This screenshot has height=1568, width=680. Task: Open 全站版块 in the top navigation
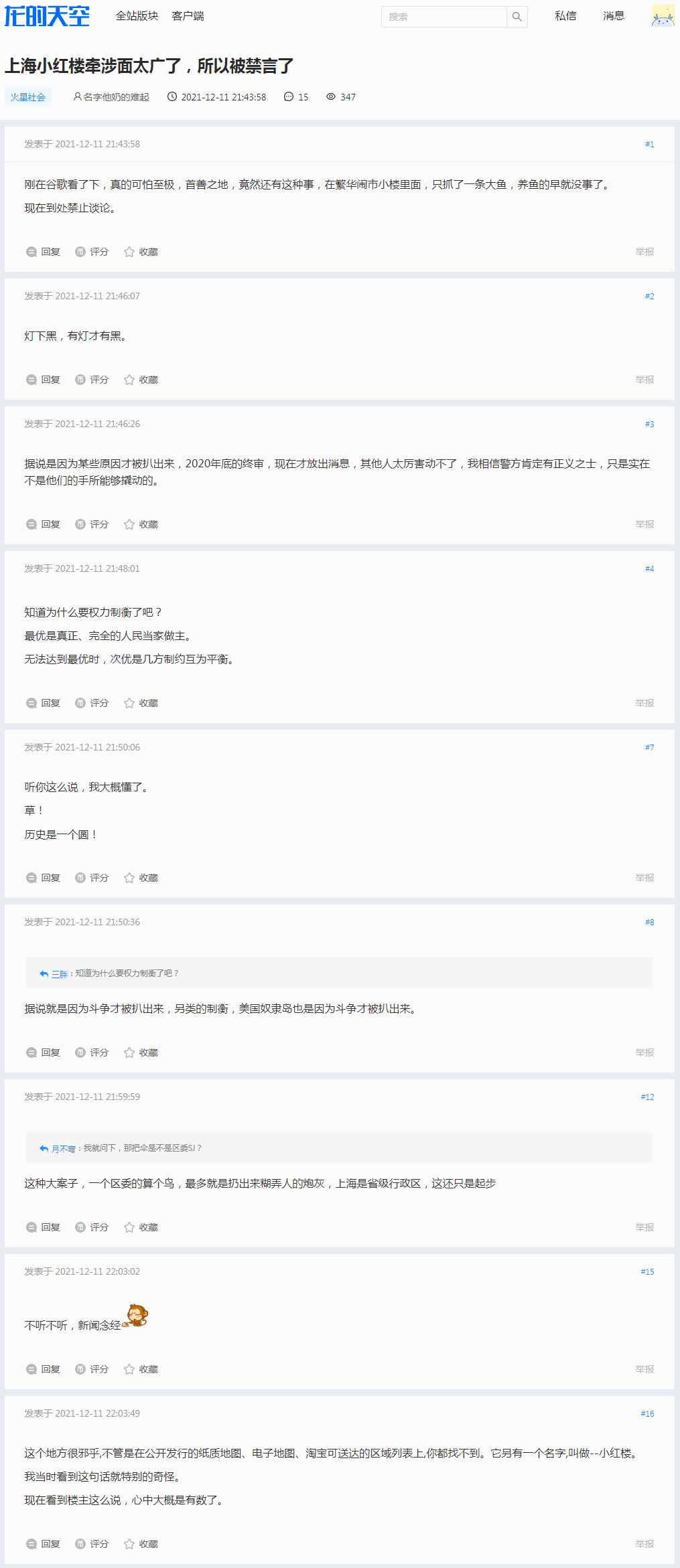tap(137, 16)
